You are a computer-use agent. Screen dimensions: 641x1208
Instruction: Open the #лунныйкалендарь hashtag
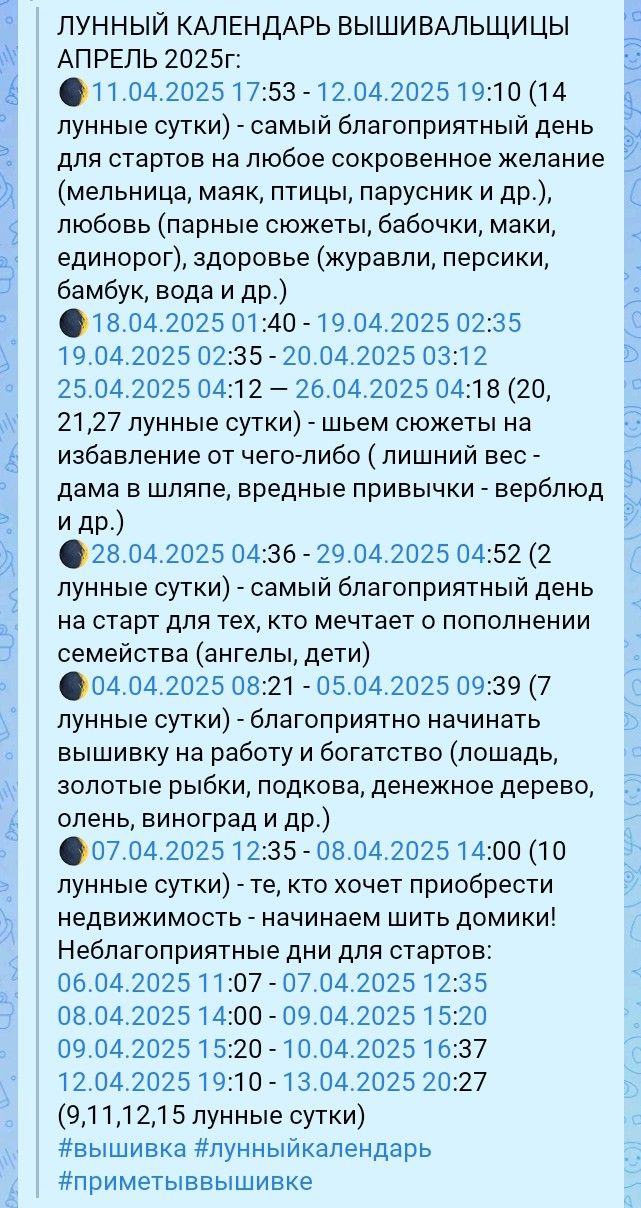coord(312,1148)
